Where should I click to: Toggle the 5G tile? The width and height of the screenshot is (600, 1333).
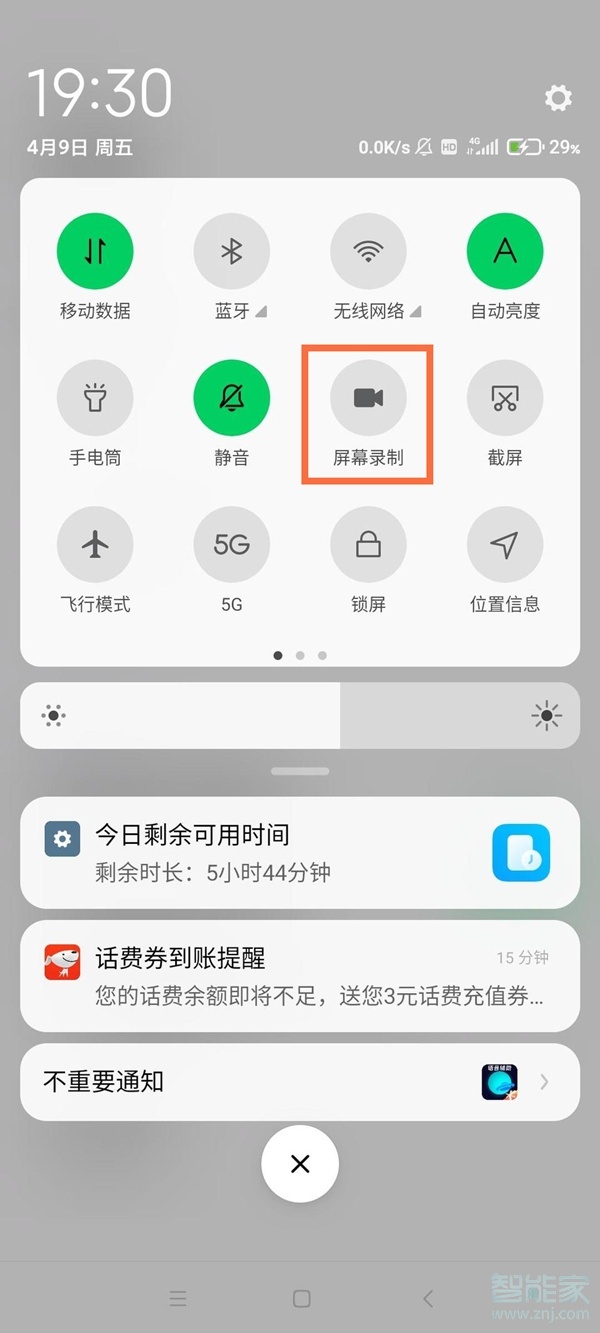(232, 545)
